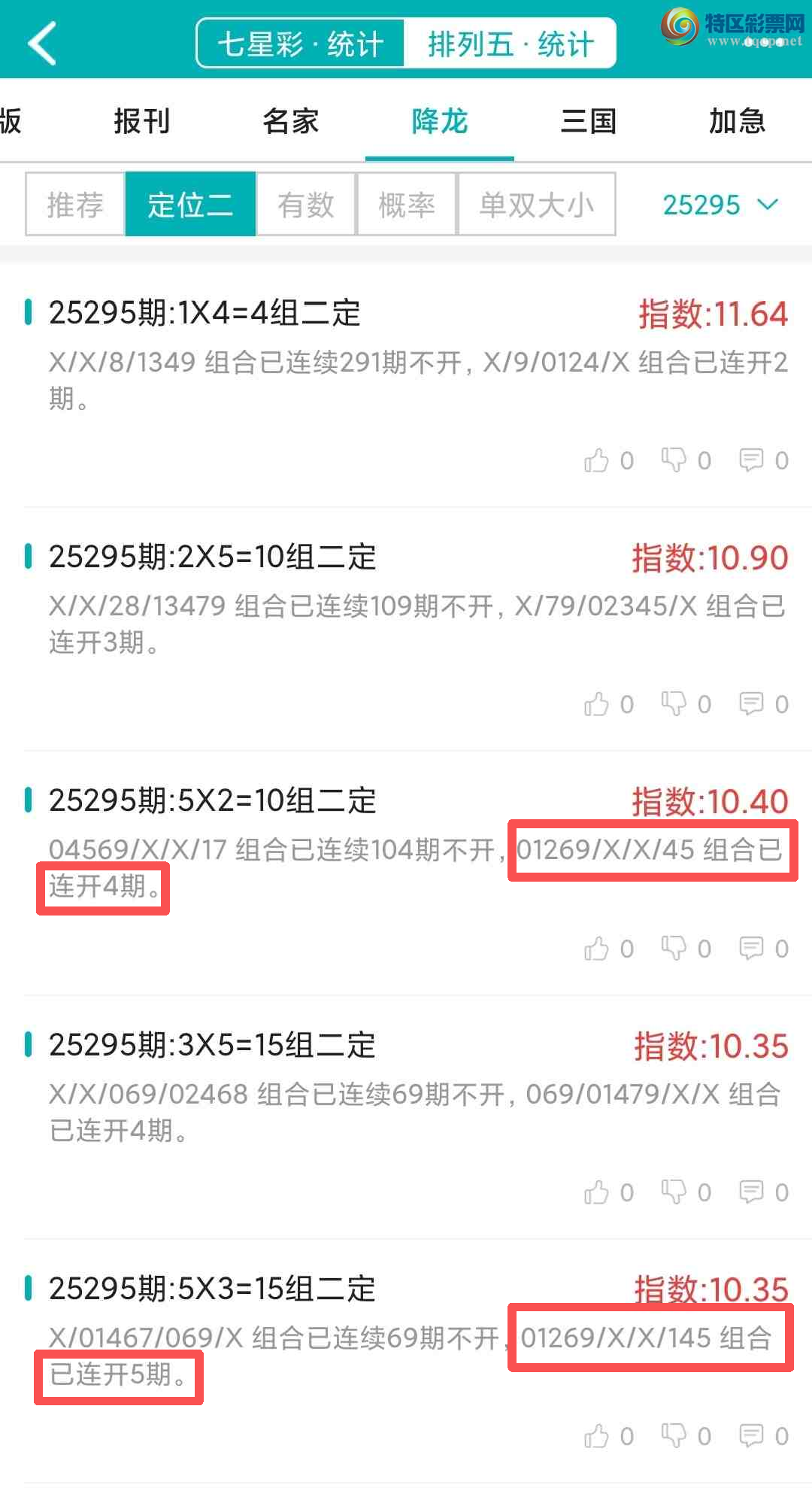This screenshot has height=1491, width=812.
Task: Like the 3X5=15组二定 entry
Action: click(597, 1192)
